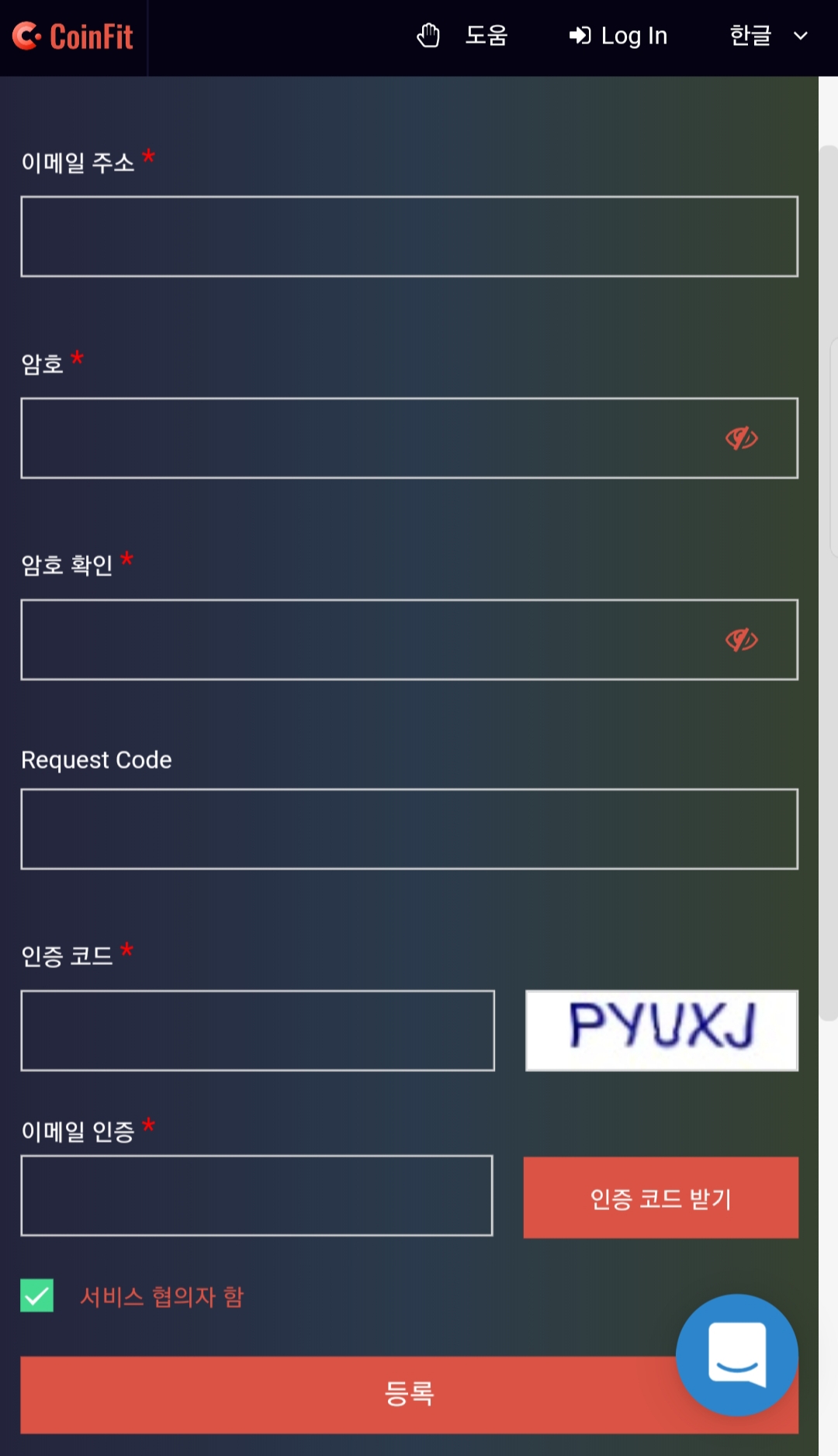
Task: Tap the 인증 코드 받기 button
Action: (660, 1198)
